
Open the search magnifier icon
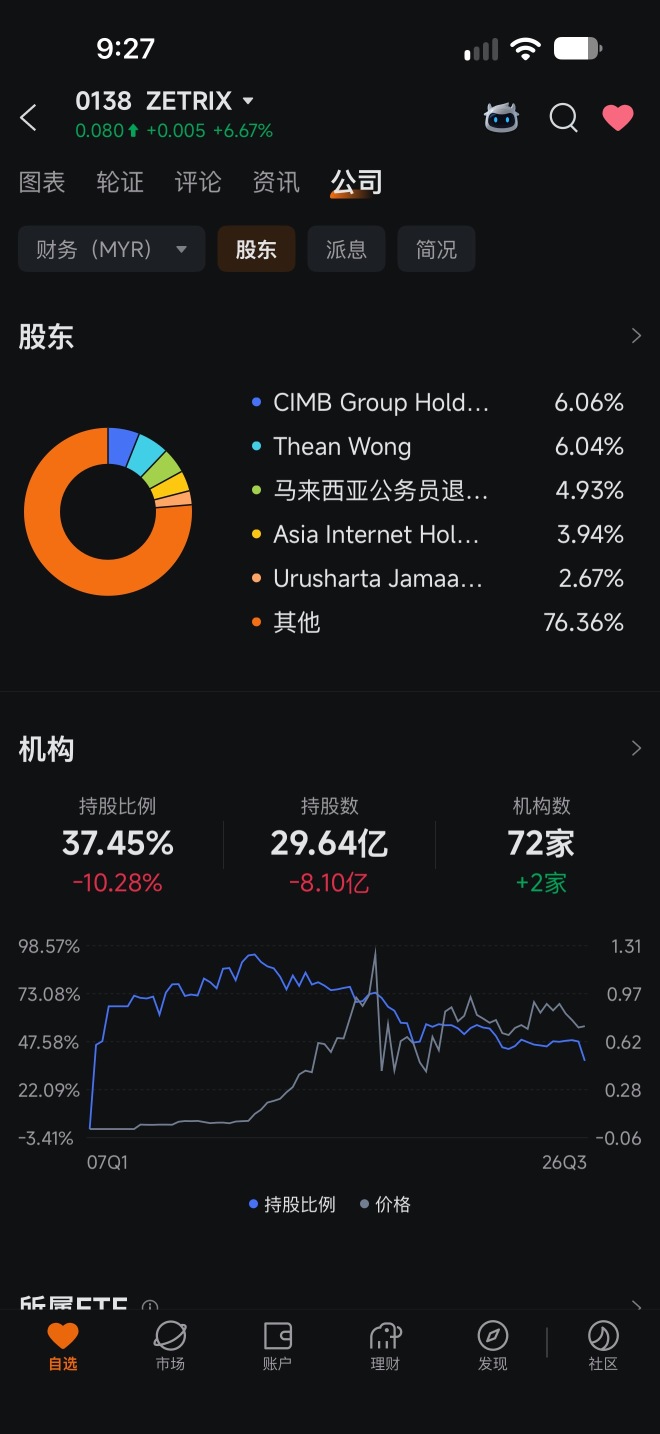click(564, 118)
